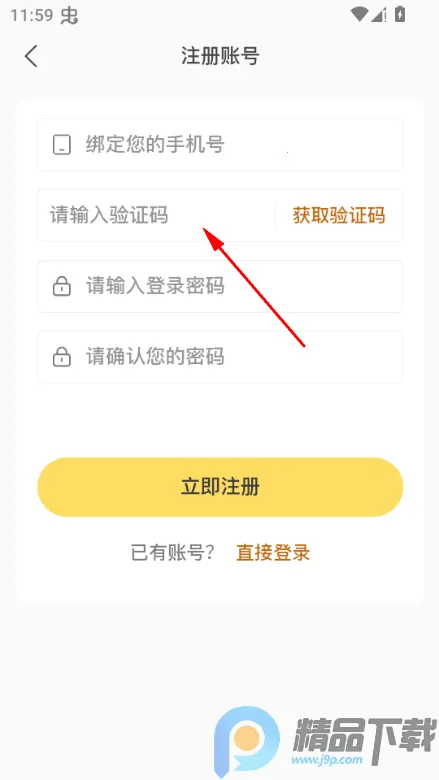This screenshot has width=439, height=780.
Task: Request a code via 获取验证码
Action: click(339, 215)
